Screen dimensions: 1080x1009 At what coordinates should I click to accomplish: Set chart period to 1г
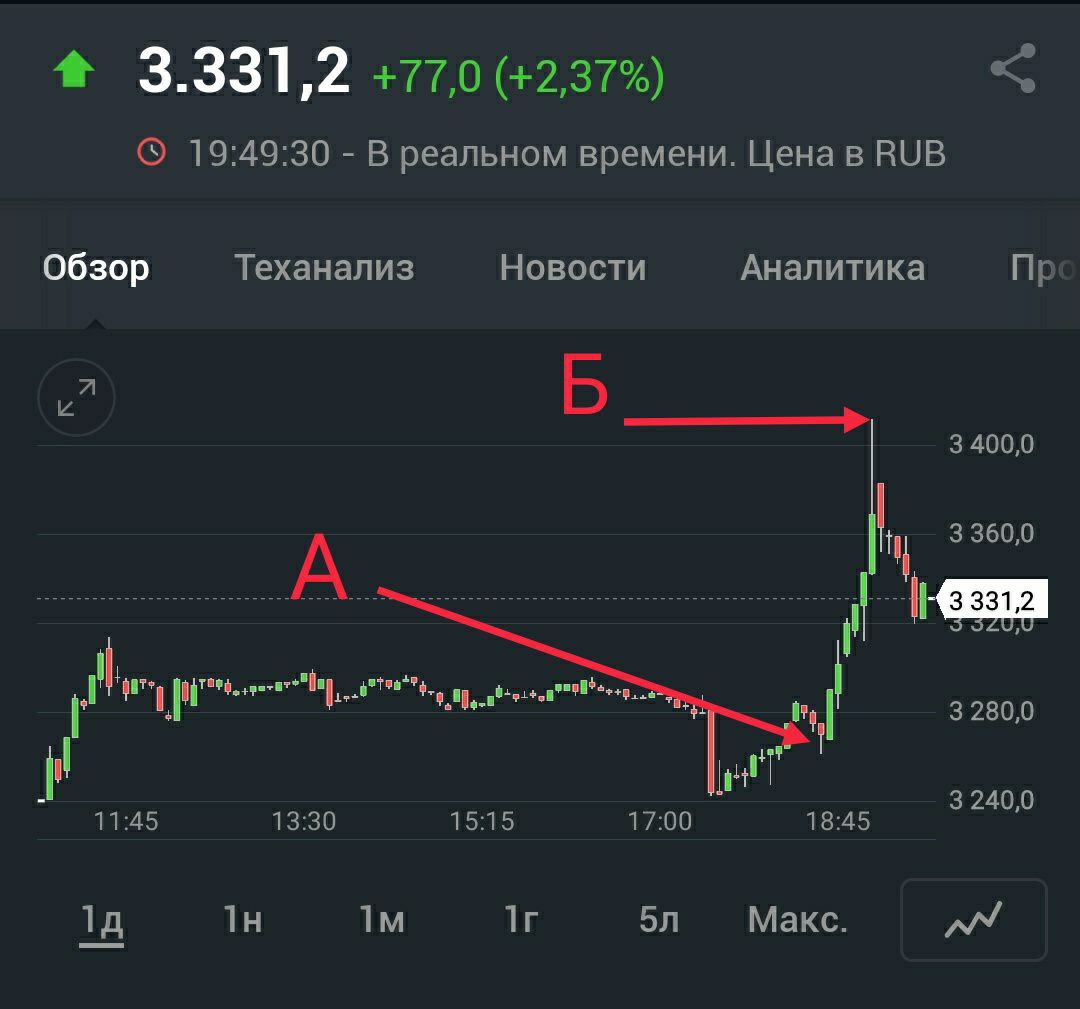coord(521,920)
